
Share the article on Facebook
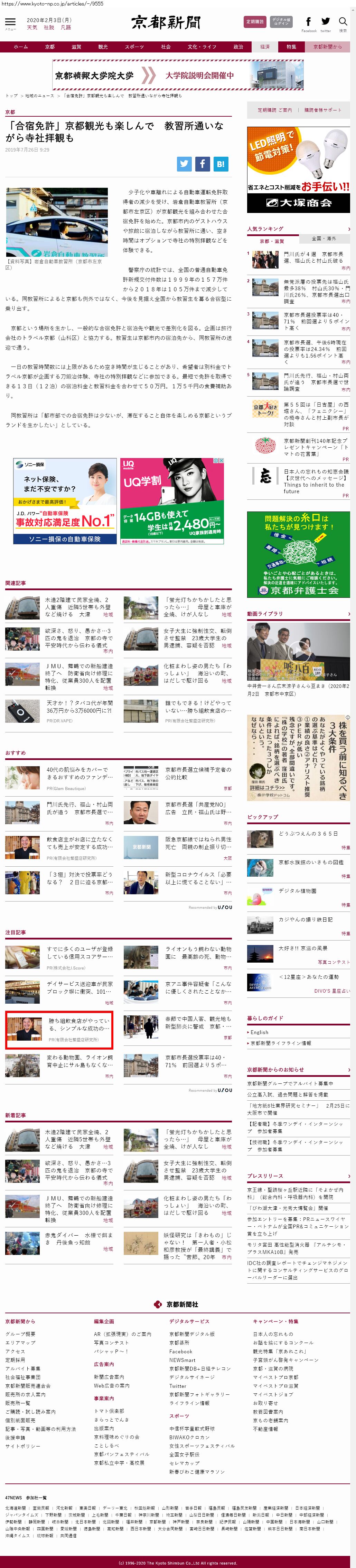(x=203, y=164)
